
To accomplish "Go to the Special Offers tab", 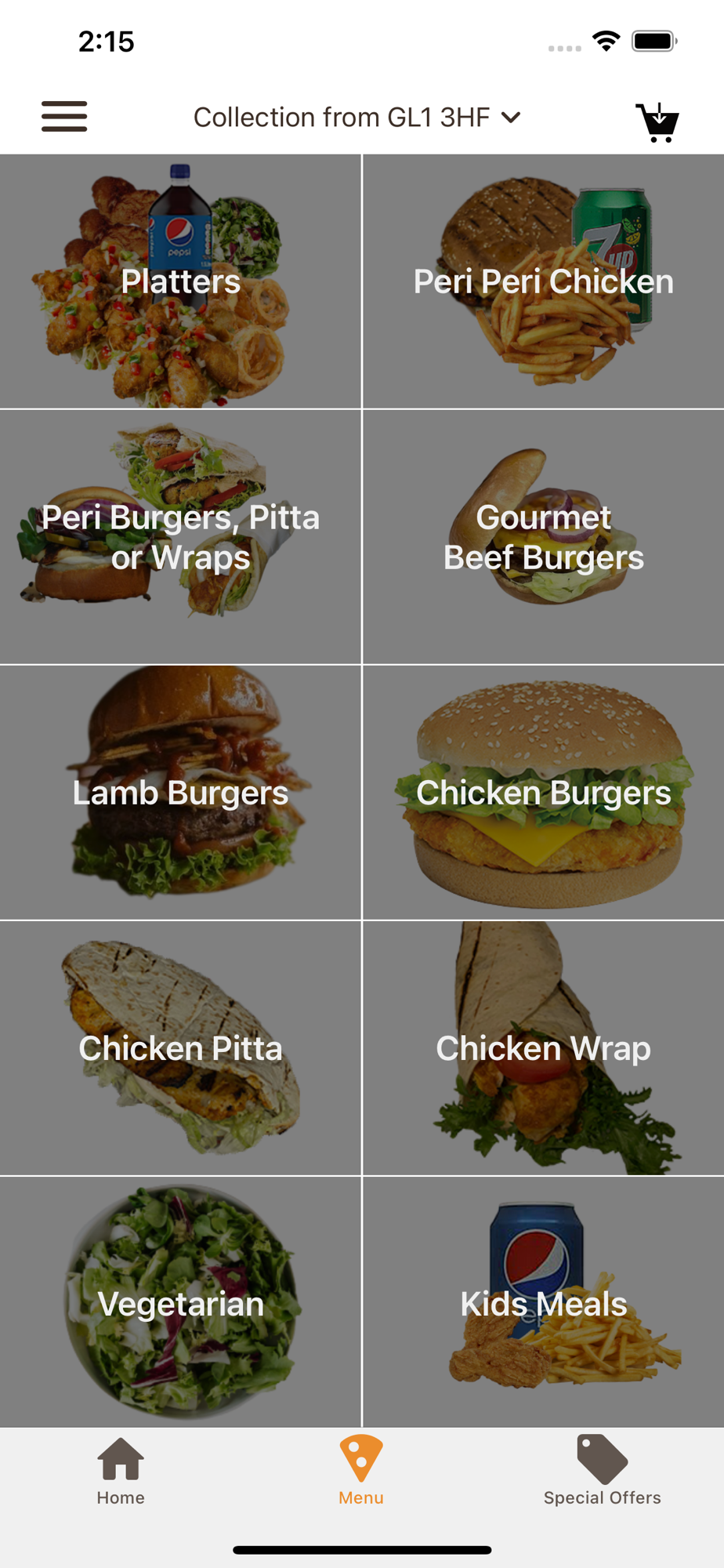I will tap(603, 1472).
